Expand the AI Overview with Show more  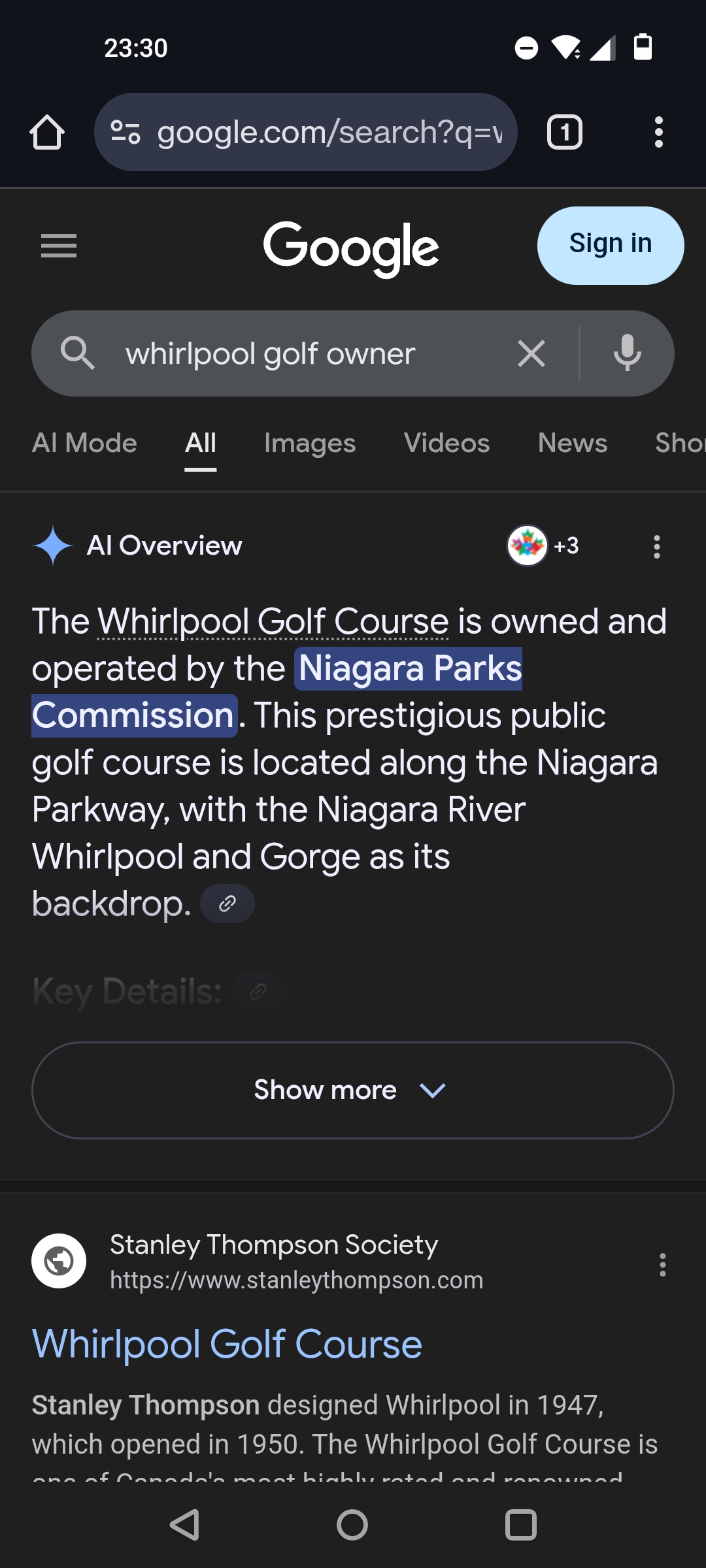pos(352,1090)
